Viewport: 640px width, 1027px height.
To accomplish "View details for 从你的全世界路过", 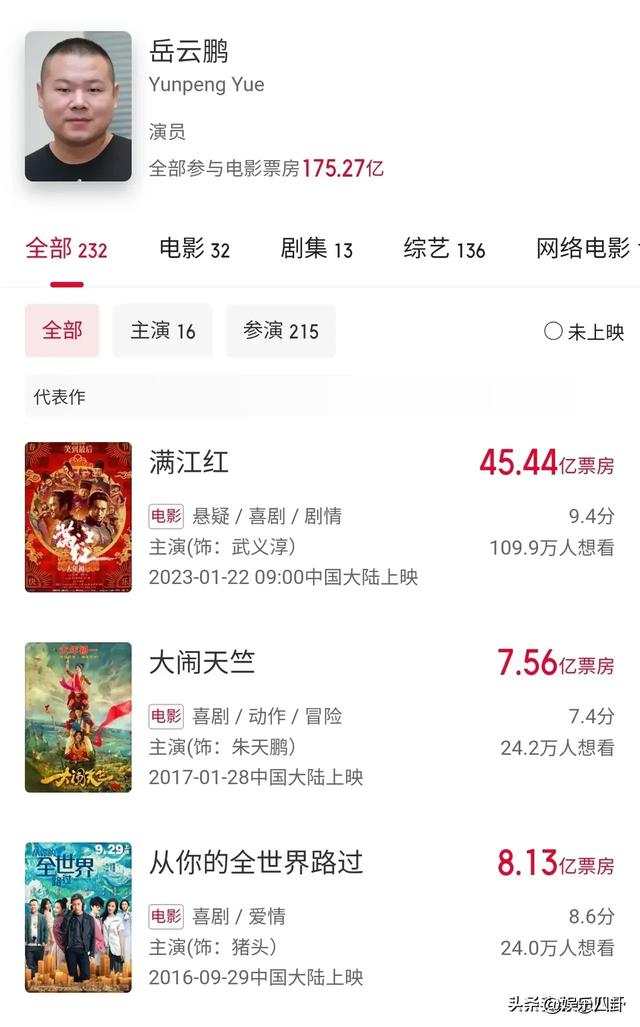I will (256, 862).
